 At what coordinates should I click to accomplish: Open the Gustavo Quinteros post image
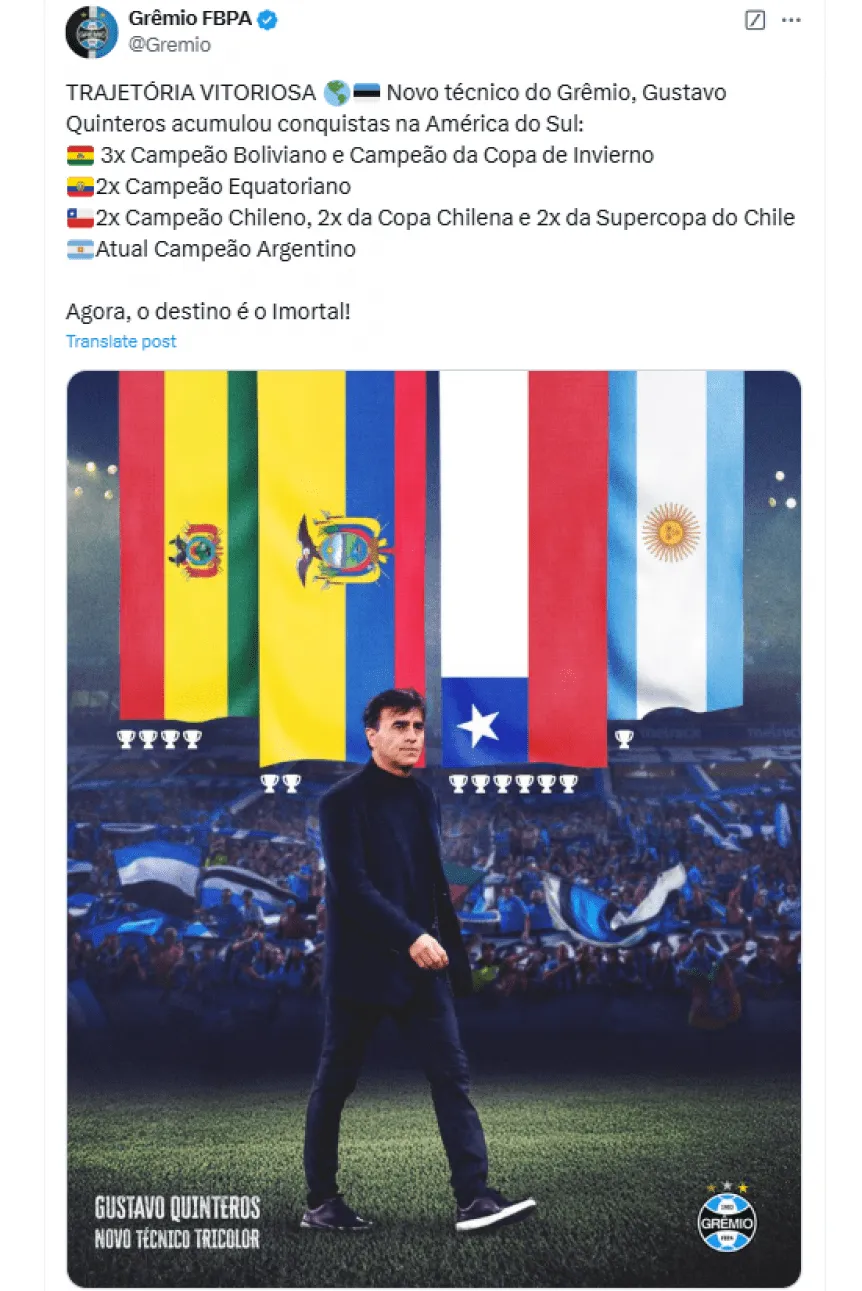point(434,828)
